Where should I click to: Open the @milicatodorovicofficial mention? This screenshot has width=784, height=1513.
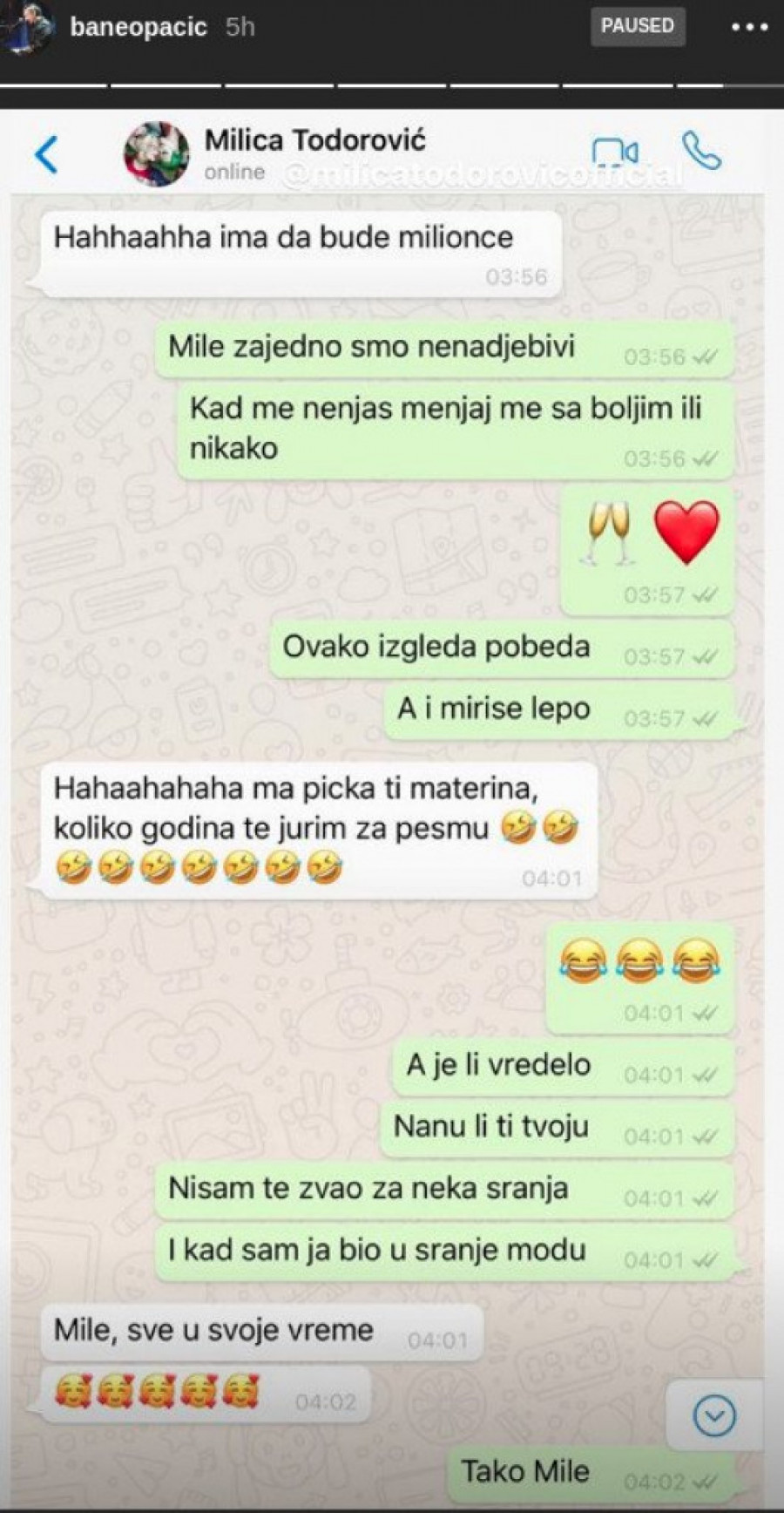(482, 175)
